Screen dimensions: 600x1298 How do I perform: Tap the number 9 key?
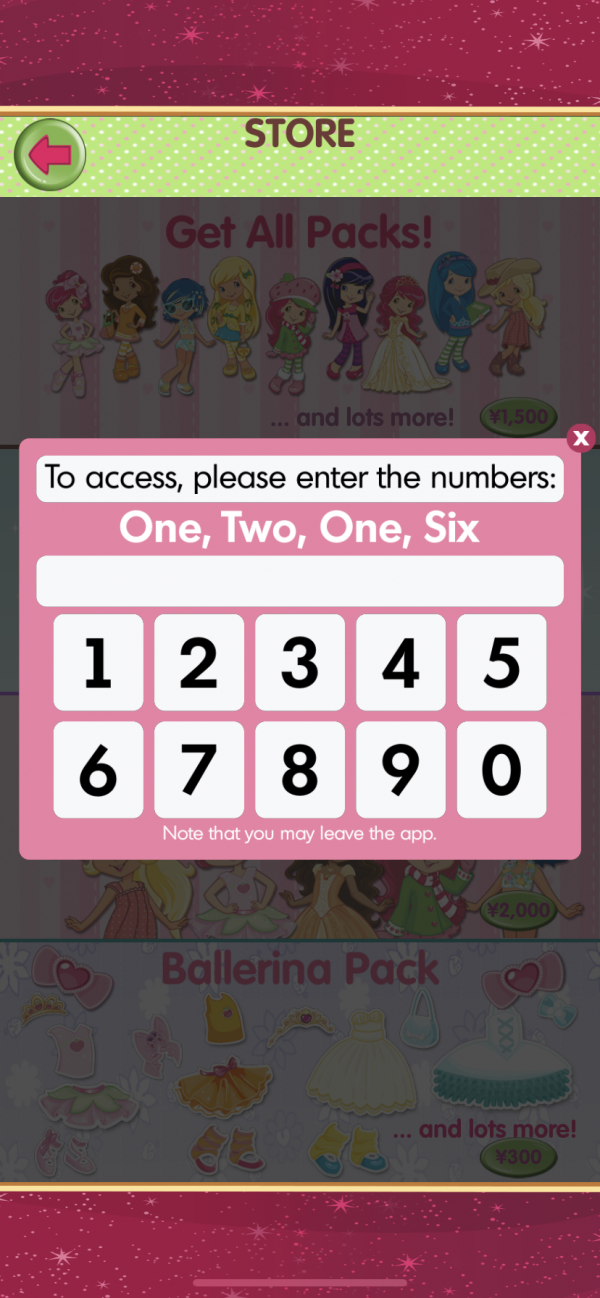pyautogui.click(x=401, y=769)
